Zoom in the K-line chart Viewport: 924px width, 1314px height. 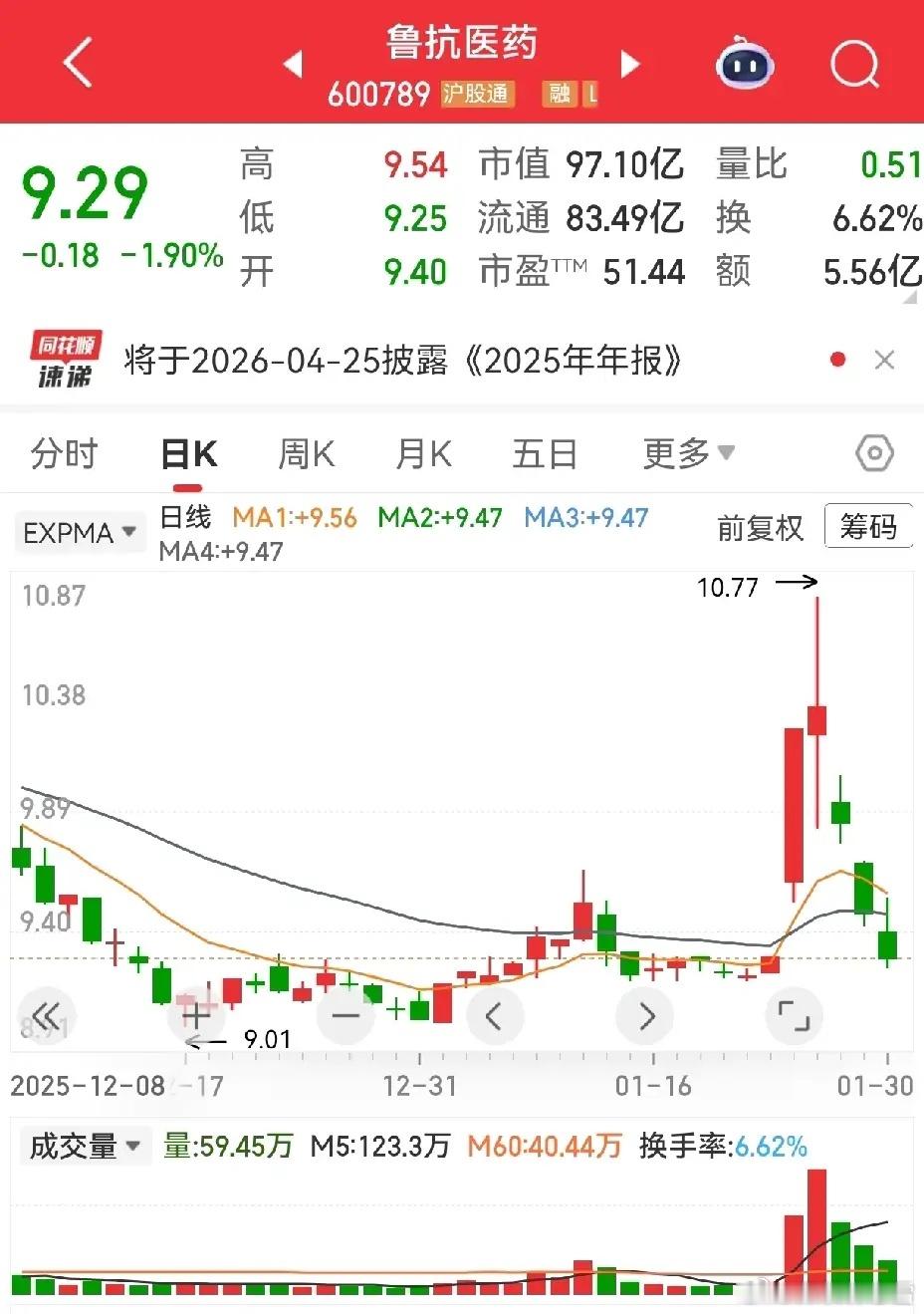196,1015
